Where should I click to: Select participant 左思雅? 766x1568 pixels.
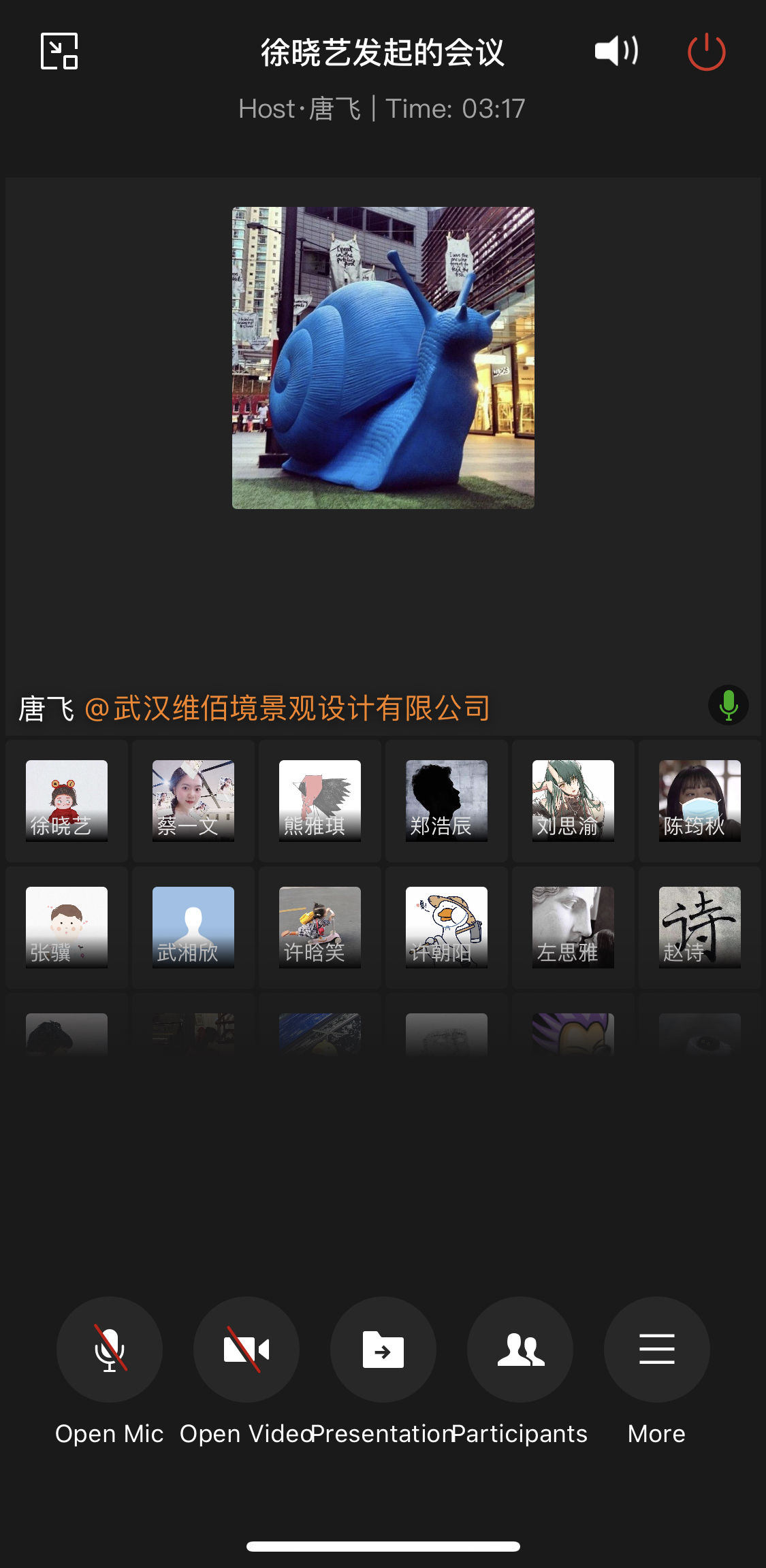coord(573,927)
